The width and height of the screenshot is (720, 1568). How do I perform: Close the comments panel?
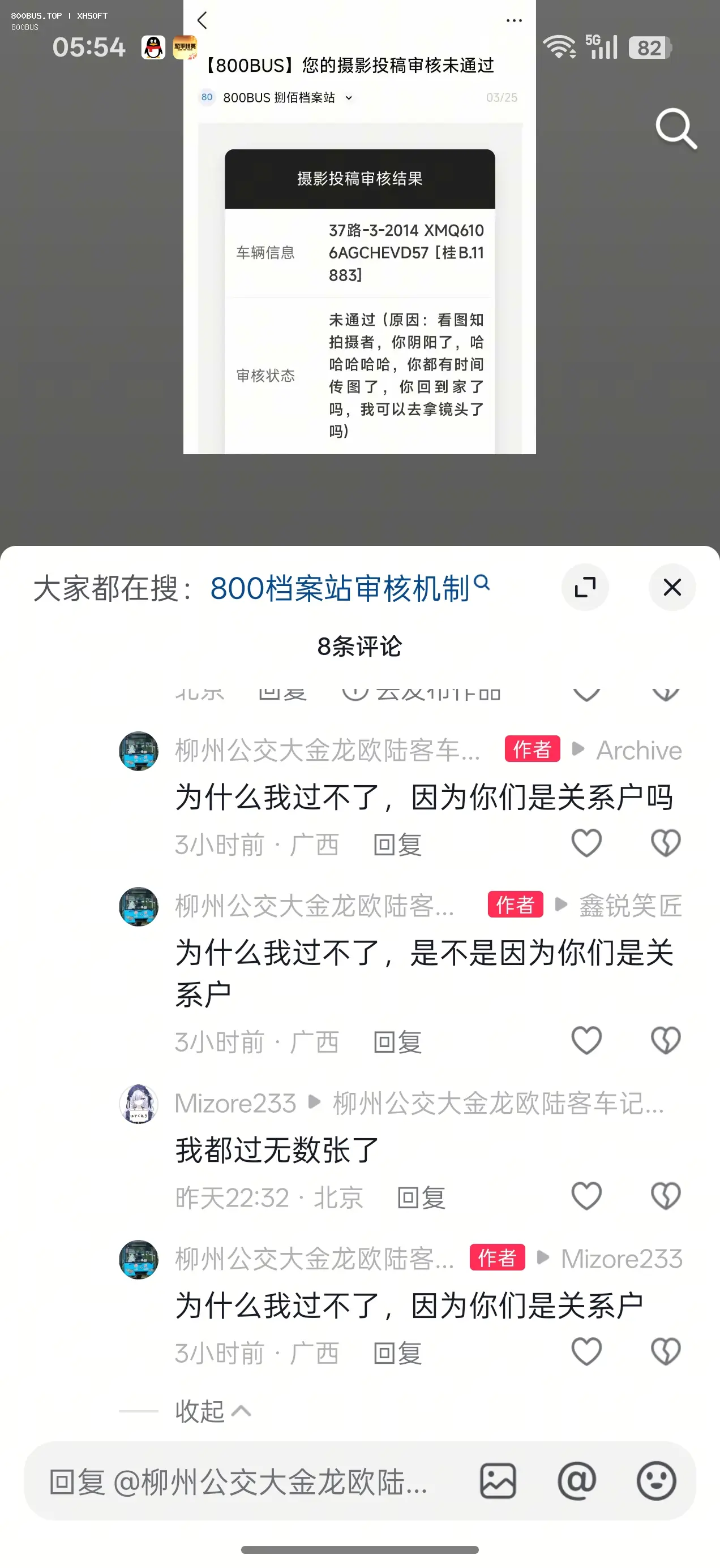tap(672, 587)
